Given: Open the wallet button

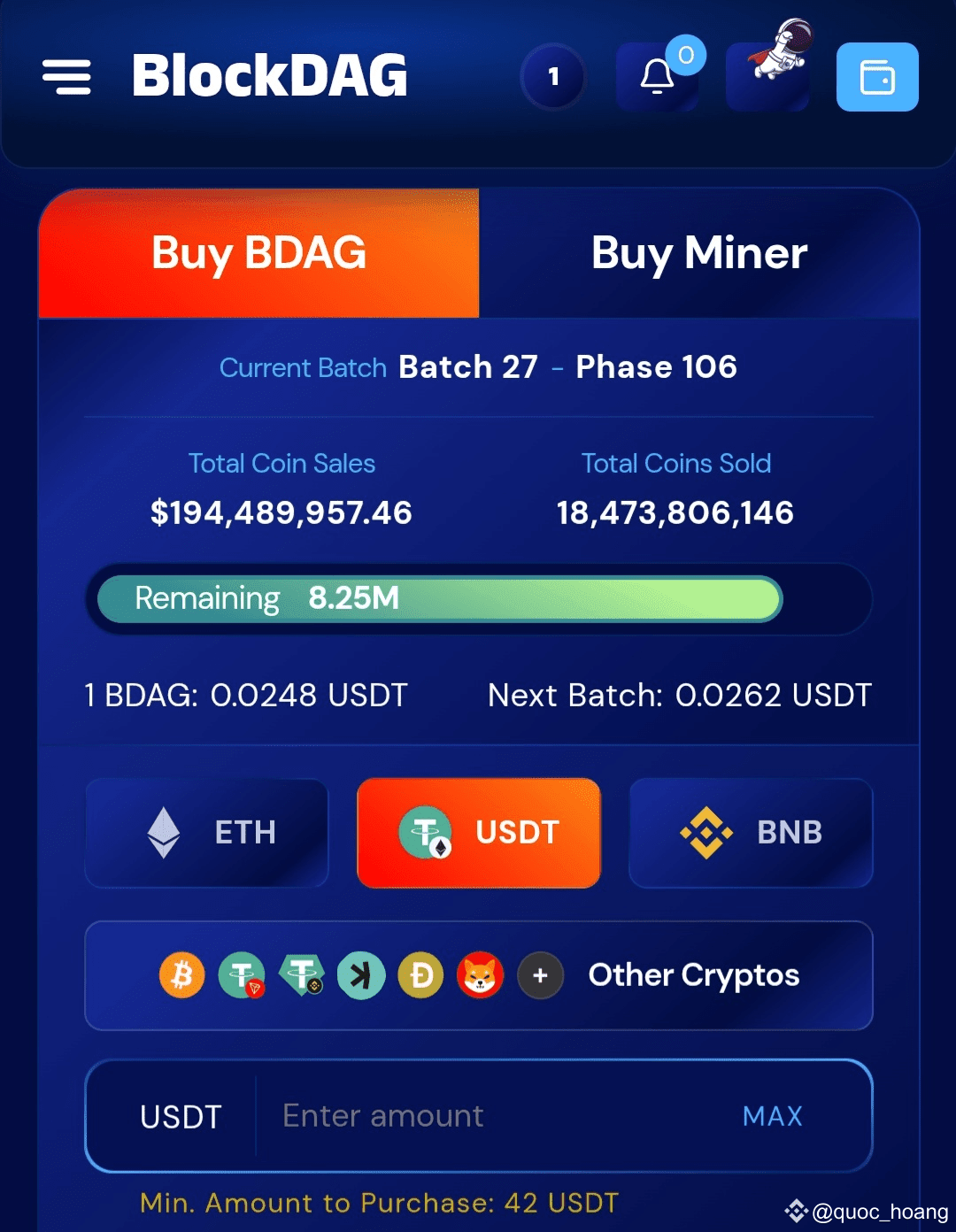Looking at the screenshot, I should 877,77.
